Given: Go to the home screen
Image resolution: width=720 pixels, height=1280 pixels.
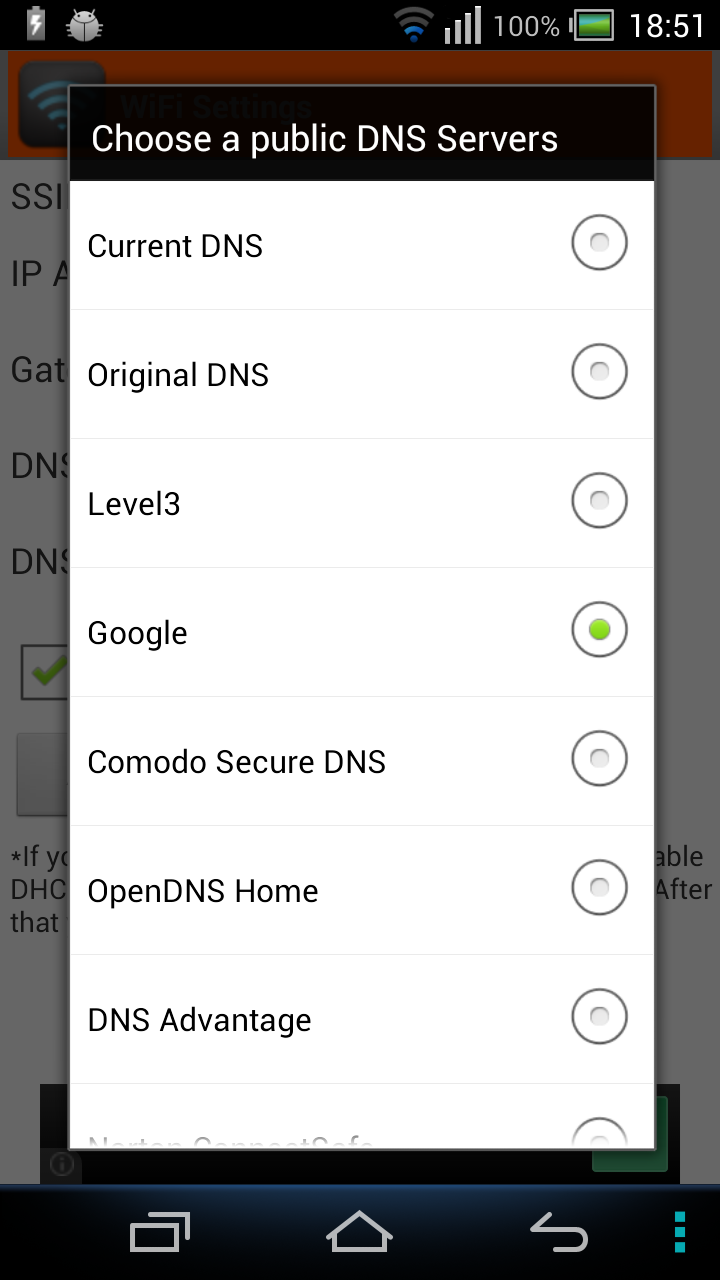Looking at the screenshot, I should (360, 1232).
